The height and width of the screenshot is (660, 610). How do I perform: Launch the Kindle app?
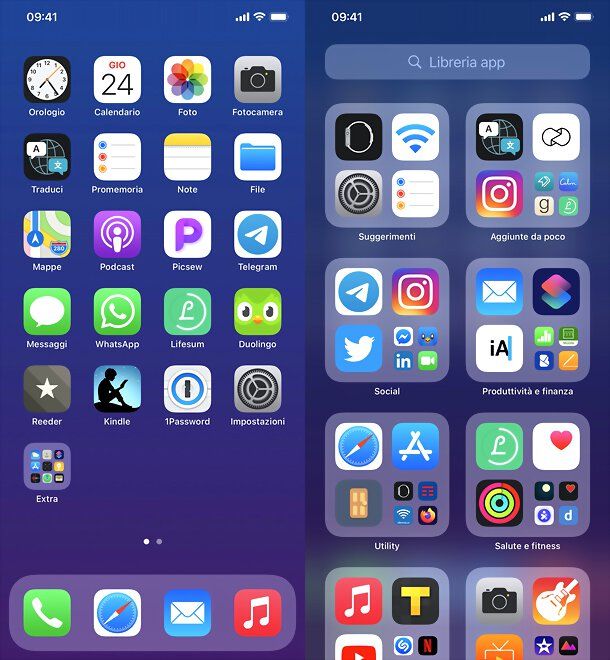click(117, 389)
